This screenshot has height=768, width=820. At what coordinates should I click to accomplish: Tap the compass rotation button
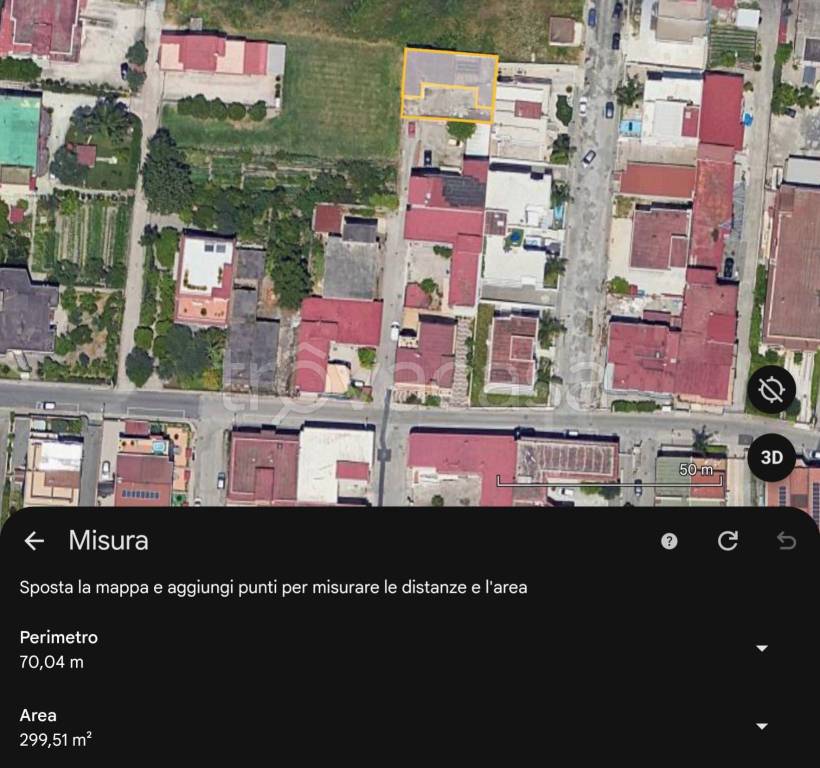coord(771,390)
